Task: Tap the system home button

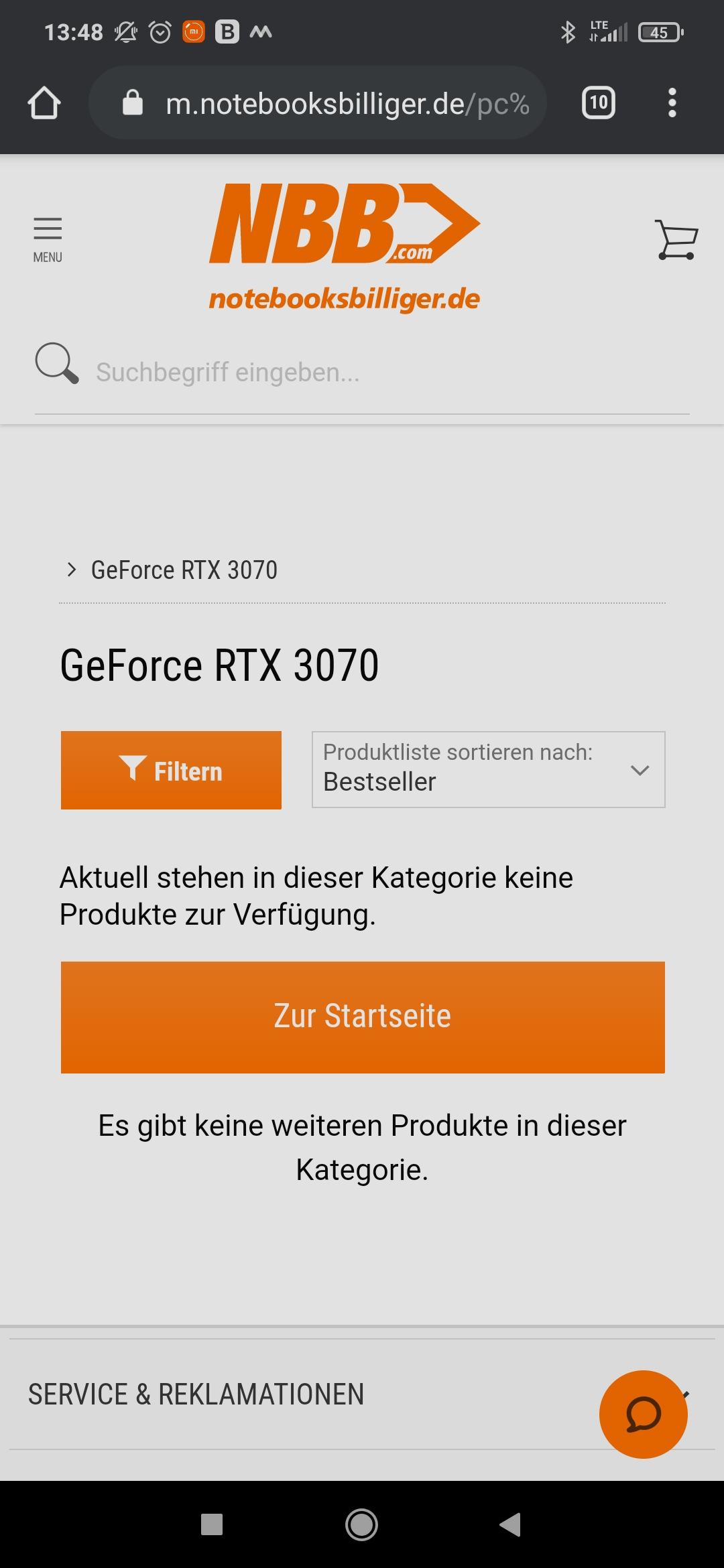Action: coord(361,1524)
